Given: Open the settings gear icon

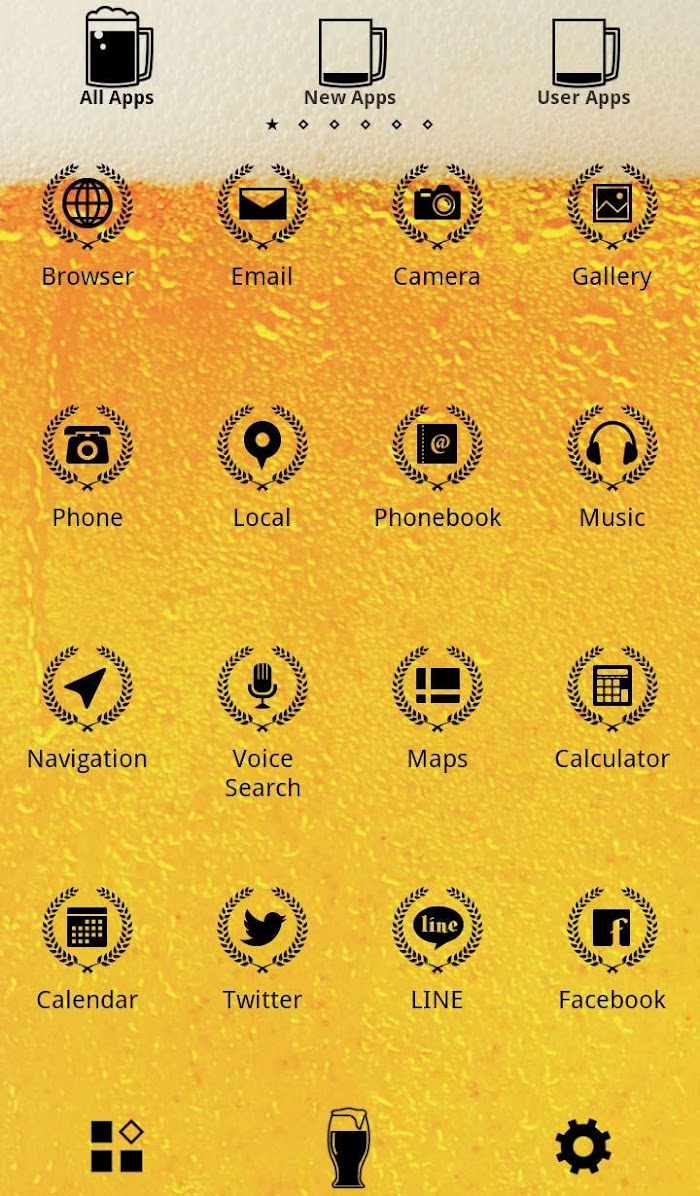Looking at the screenshot, I should (583, 1146).
